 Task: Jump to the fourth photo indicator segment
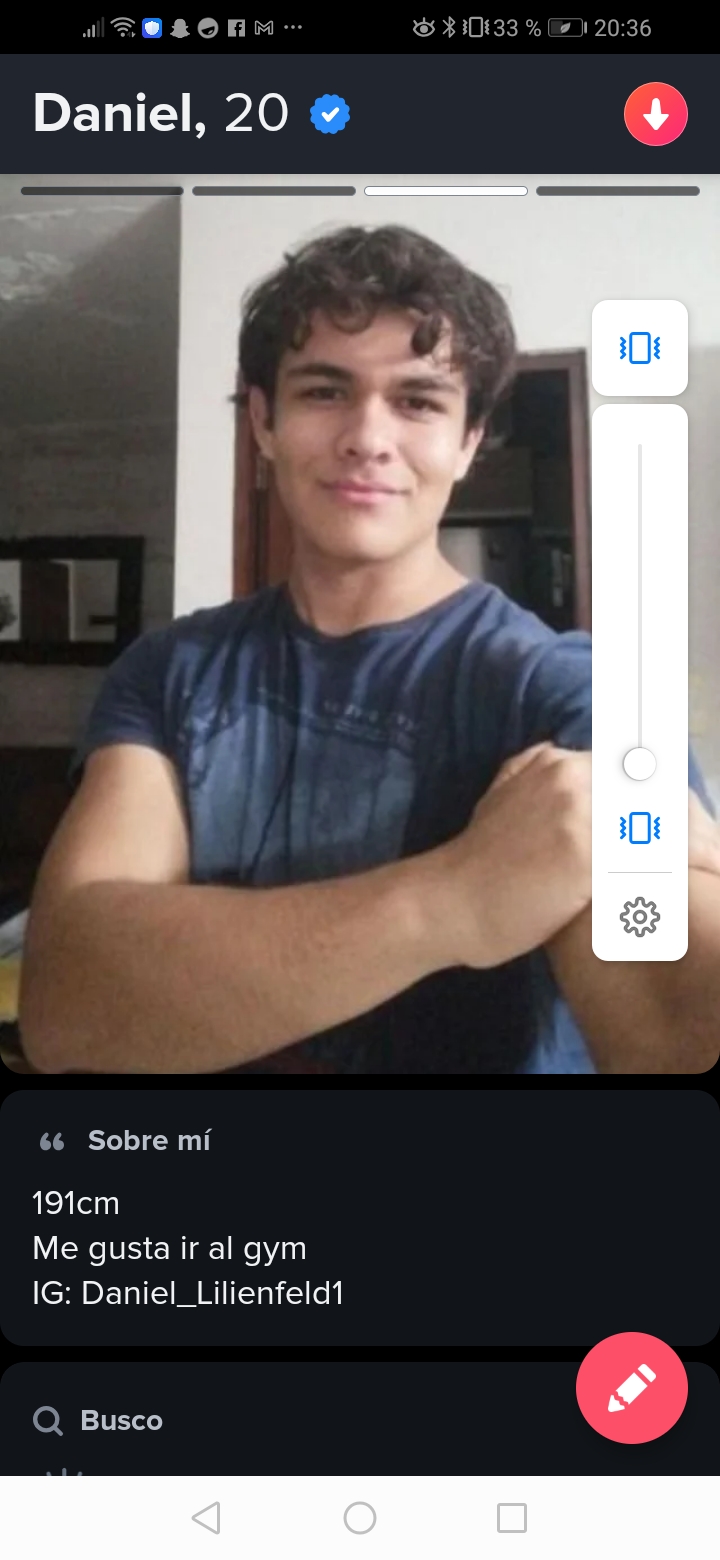[x=618, y=191]
